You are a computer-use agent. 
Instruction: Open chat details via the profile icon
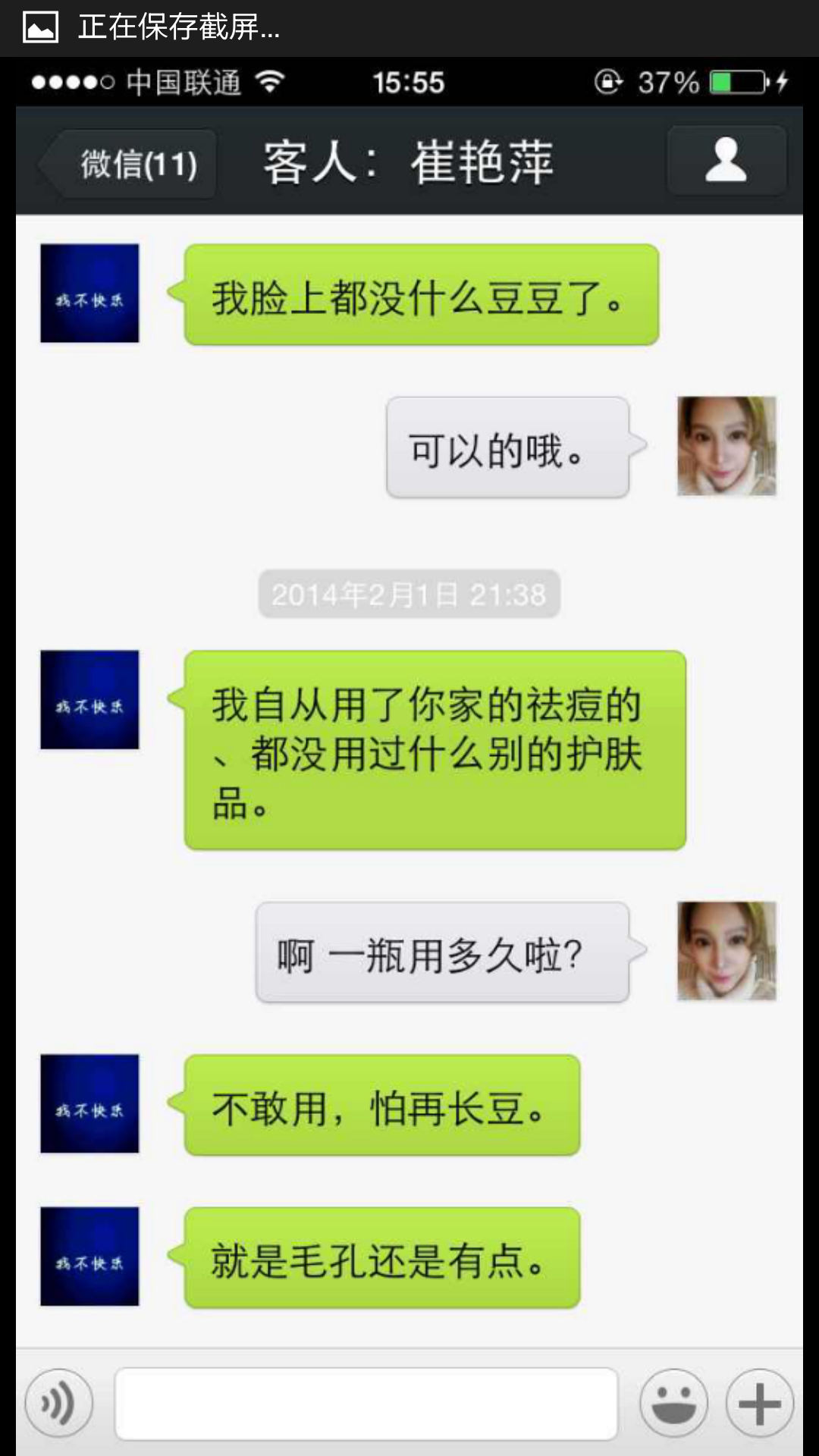click(x=726, y=161)
